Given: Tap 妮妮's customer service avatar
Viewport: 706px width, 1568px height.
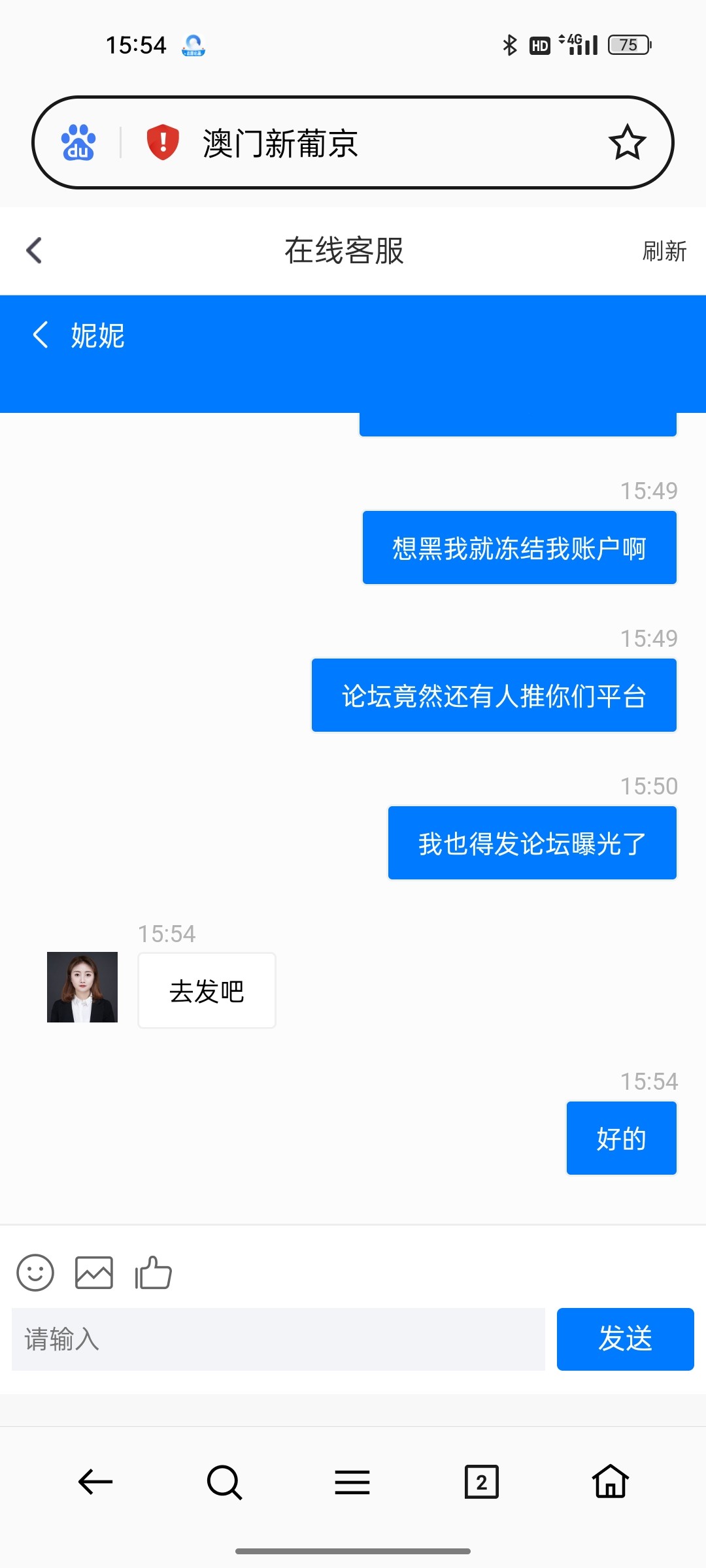Looking at the screenshot, I should [82, 987].
